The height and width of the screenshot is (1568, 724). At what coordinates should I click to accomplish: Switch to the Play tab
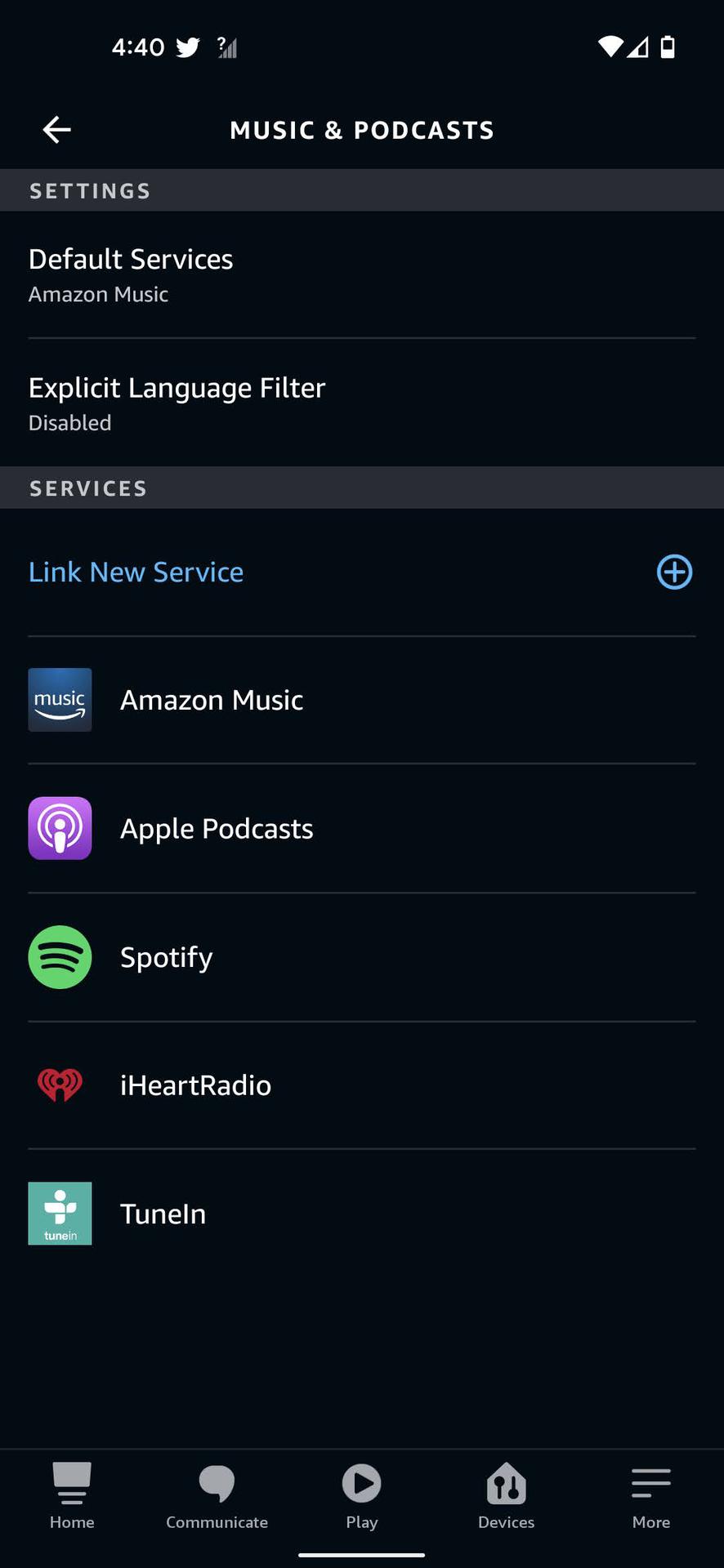361,1496
